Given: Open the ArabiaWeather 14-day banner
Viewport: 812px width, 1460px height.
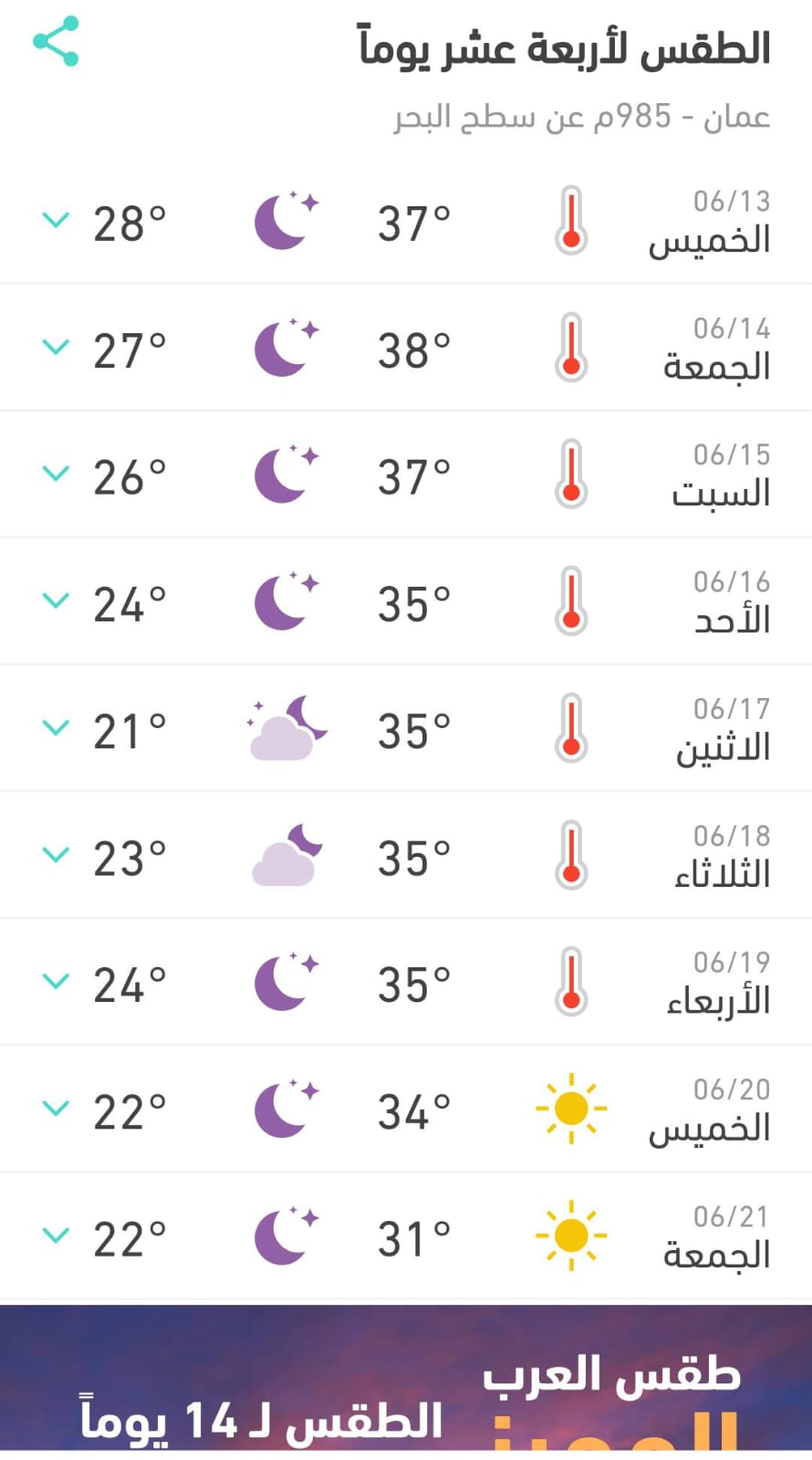Looking at the screenshot, I should (x=406, y=1378).
